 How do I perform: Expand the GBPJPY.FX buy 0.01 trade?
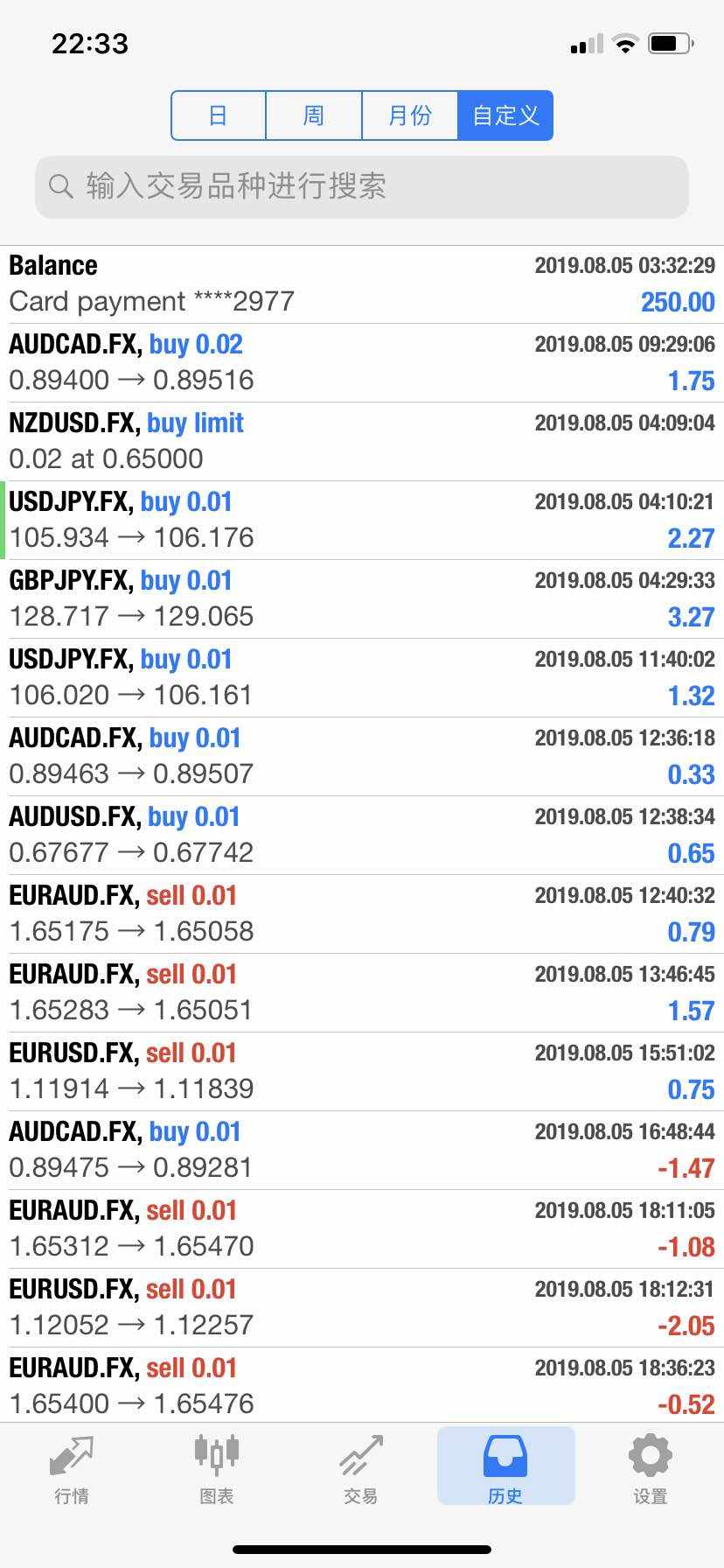coord(362,598)
